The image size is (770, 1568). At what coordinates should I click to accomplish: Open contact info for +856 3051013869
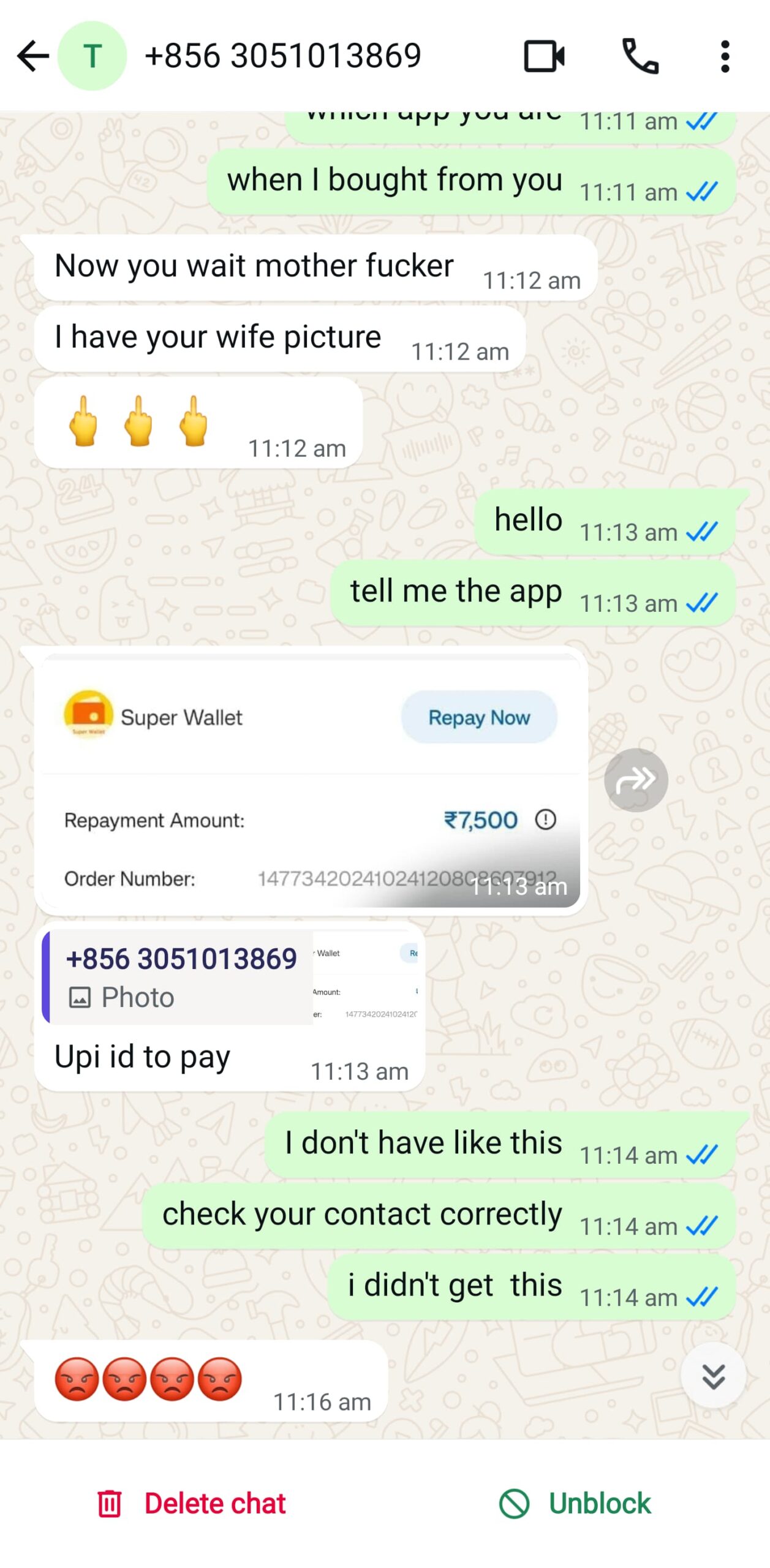point(282,56)
